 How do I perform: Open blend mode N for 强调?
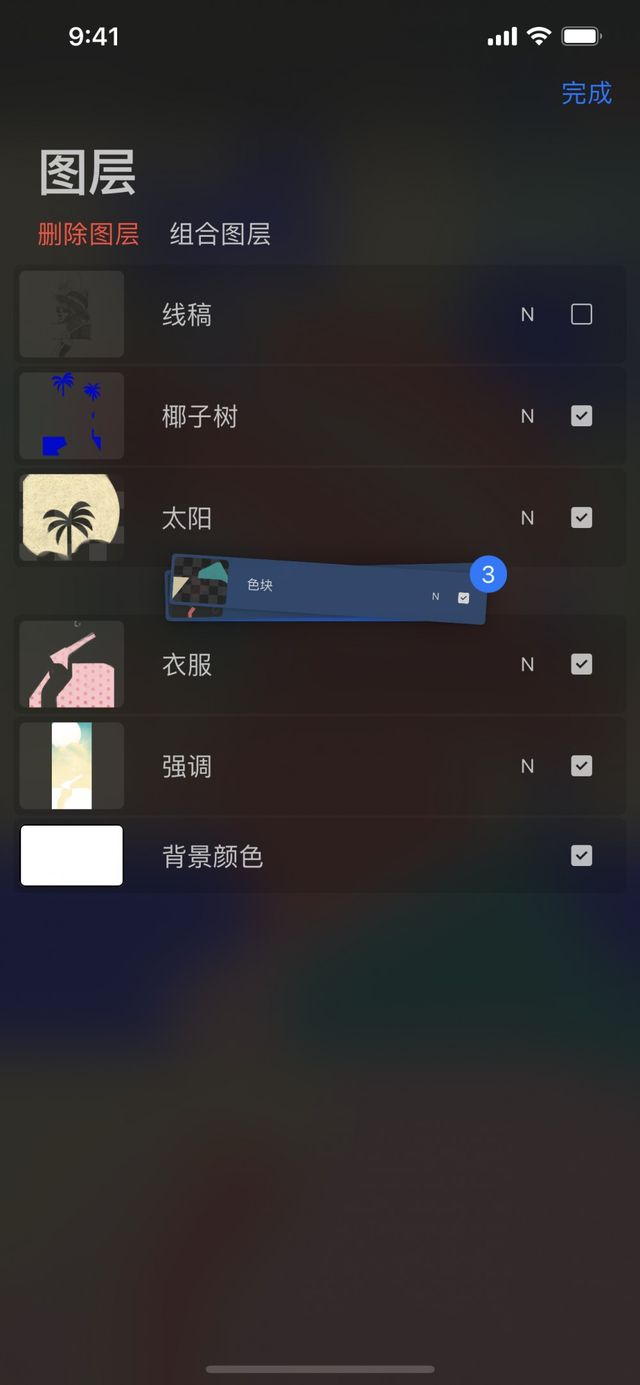click(x=527, y=766)
